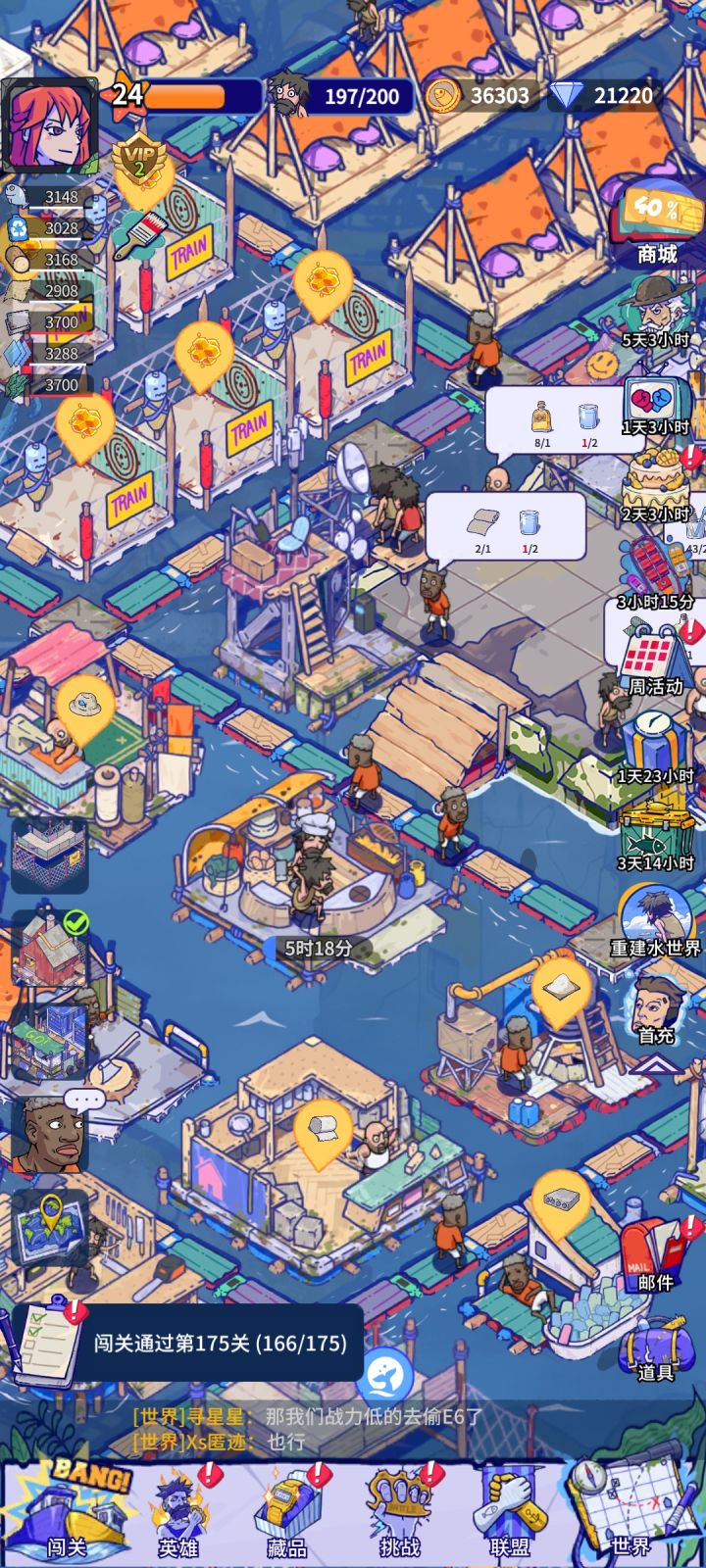
Task: Open the 商城 shop with 40% discount
Action: point(656,224)
